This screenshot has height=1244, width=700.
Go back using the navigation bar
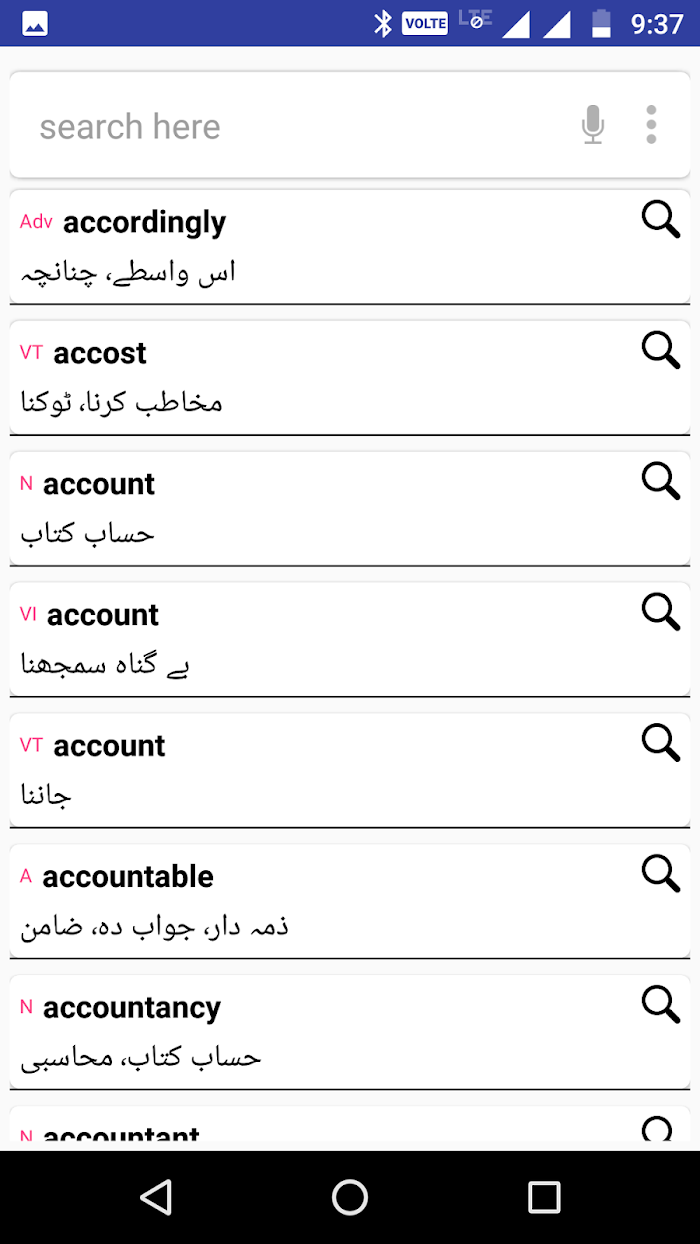point(156,1197)
